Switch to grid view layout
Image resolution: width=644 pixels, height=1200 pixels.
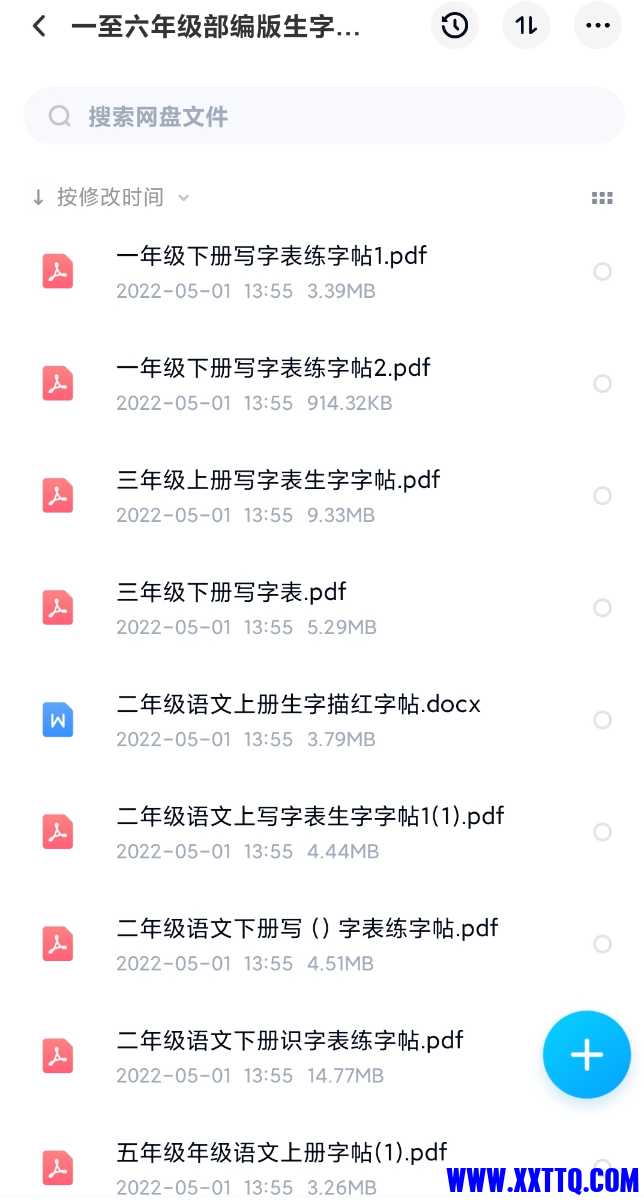(602, 198)
